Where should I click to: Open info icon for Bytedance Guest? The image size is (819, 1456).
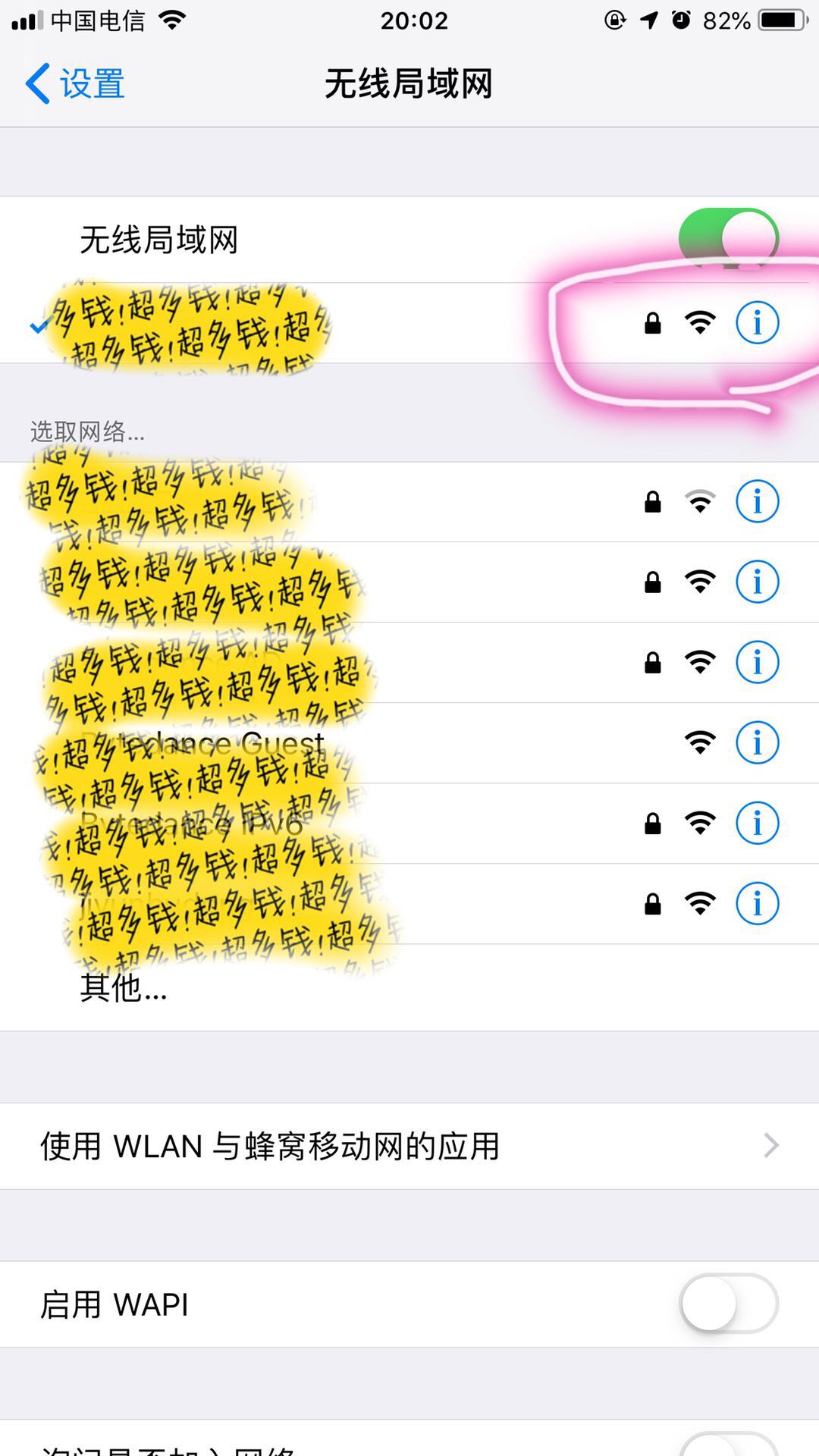(757, 742)
